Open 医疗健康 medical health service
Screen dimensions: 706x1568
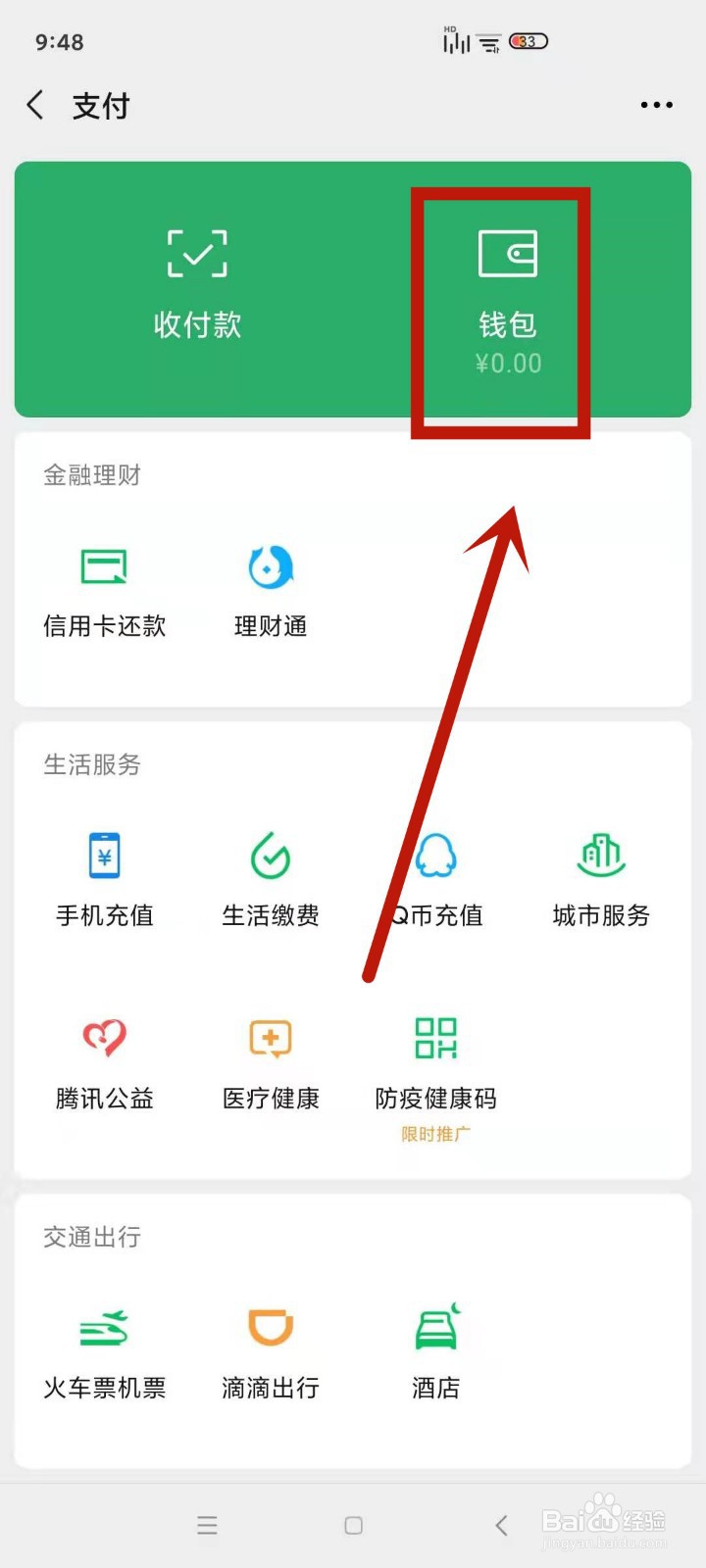[270, 1058]
